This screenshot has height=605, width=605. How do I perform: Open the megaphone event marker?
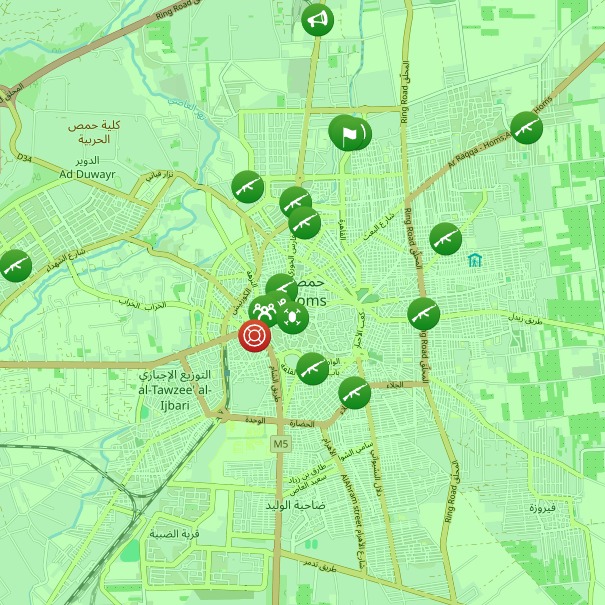[x=317, y=20]
